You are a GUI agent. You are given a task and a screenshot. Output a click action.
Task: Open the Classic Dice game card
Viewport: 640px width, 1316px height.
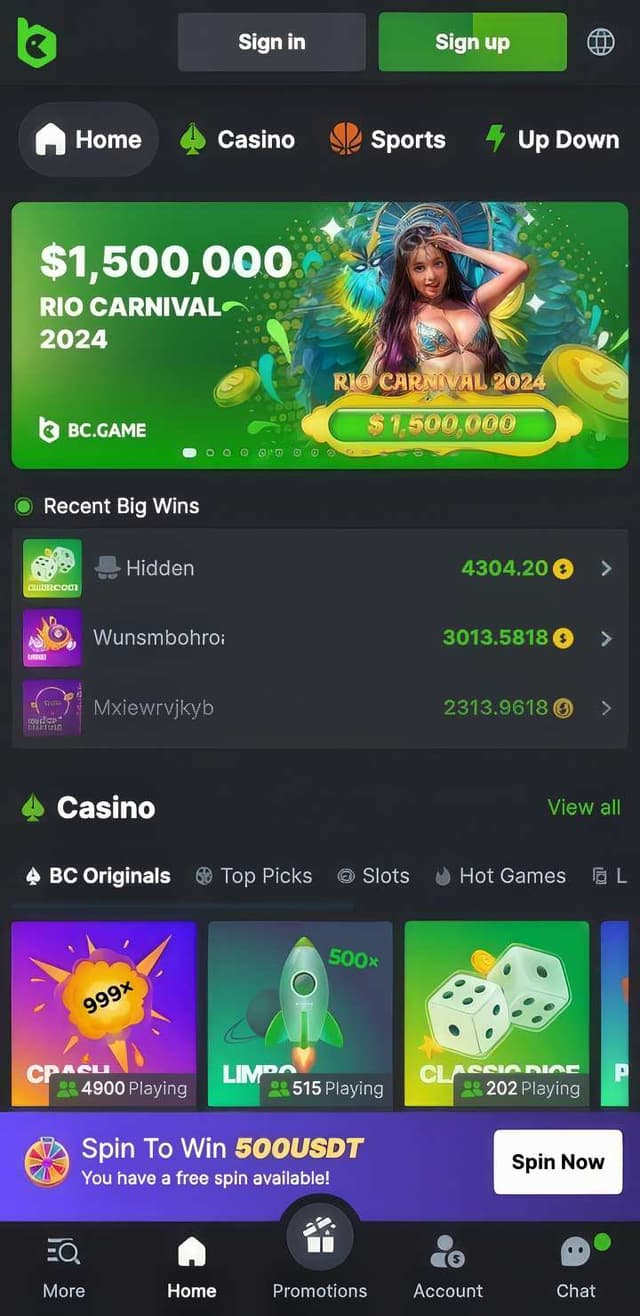click(x=496, y=1012)
